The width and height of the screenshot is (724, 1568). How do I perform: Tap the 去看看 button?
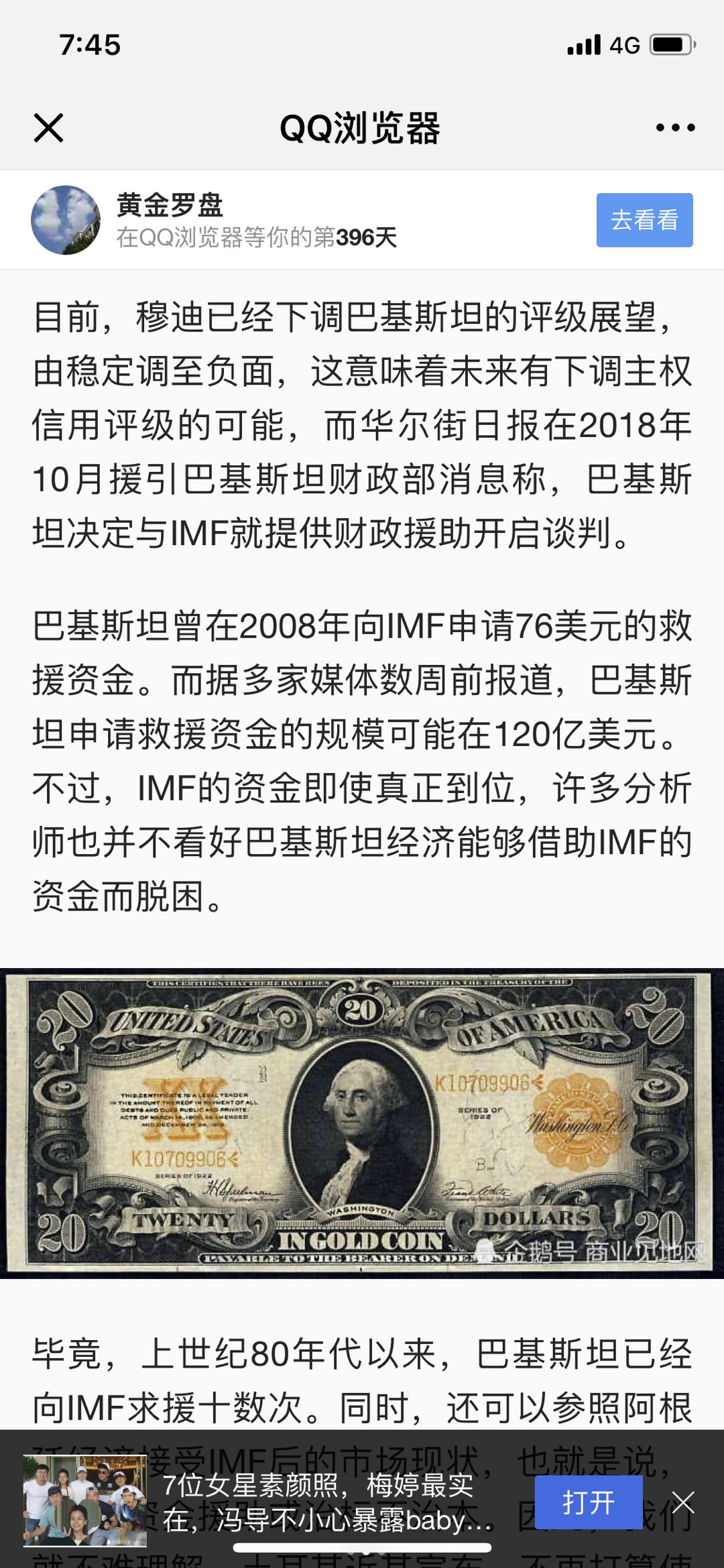pos(644,220)
